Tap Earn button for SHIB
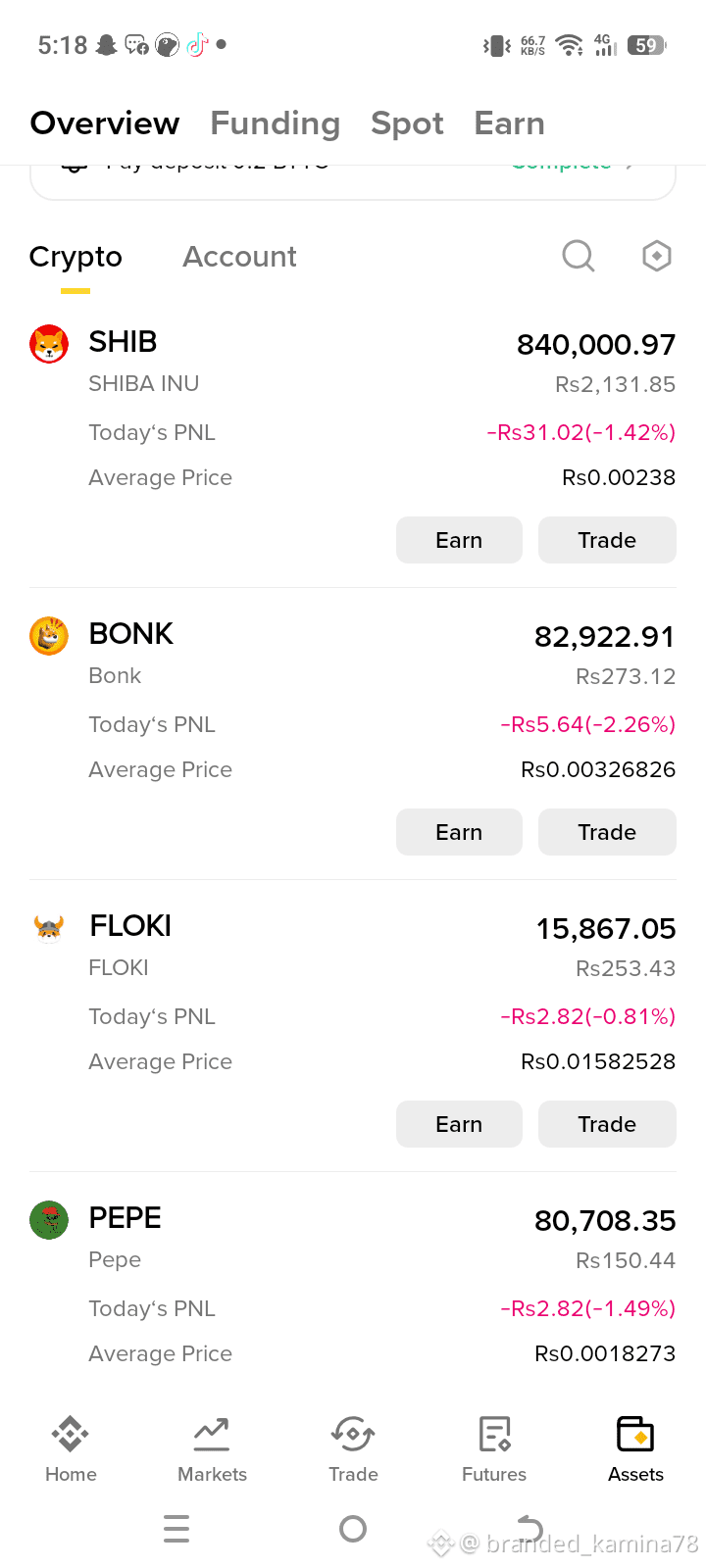Screen dimensions: 706x1568 tap(459, 540)
